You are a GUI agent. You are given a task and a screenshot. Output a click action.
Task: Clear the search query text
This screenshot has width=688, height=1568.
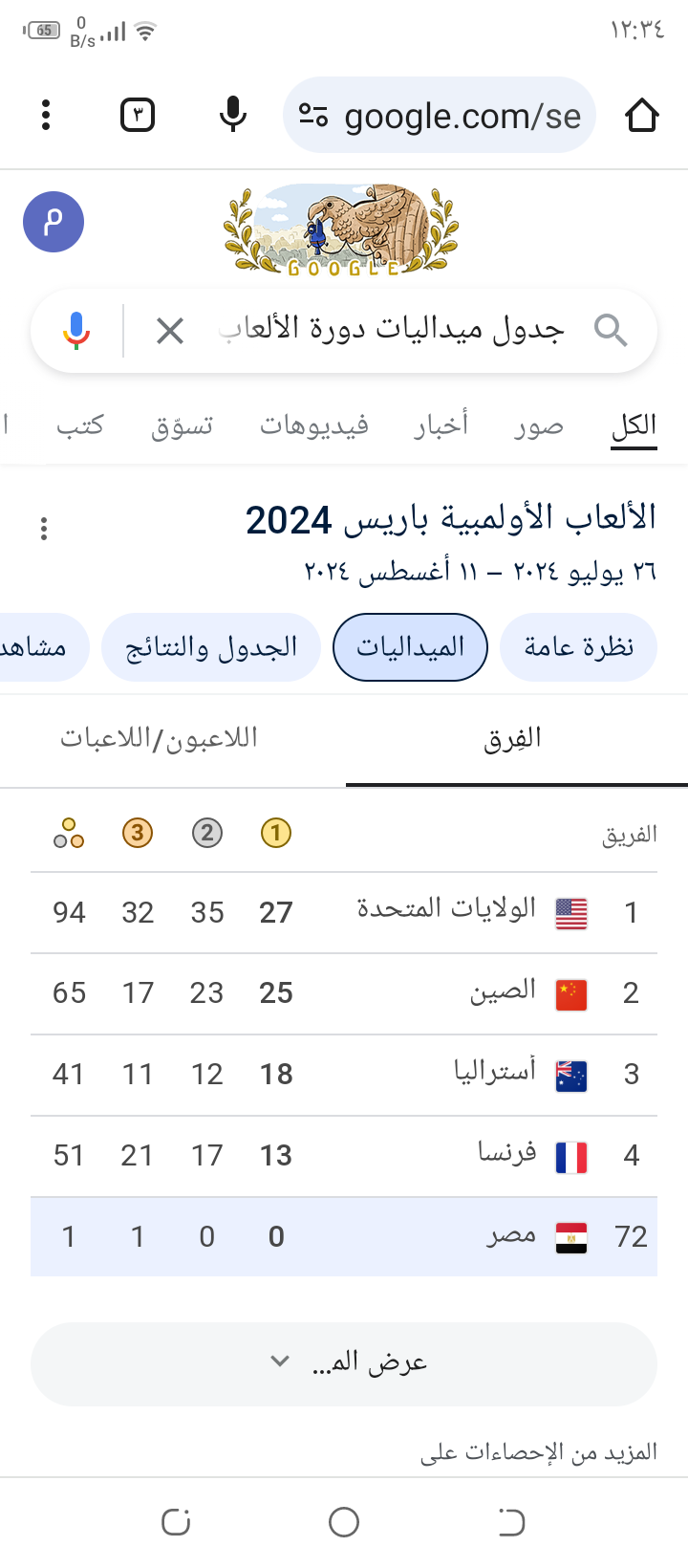(170, 331)
